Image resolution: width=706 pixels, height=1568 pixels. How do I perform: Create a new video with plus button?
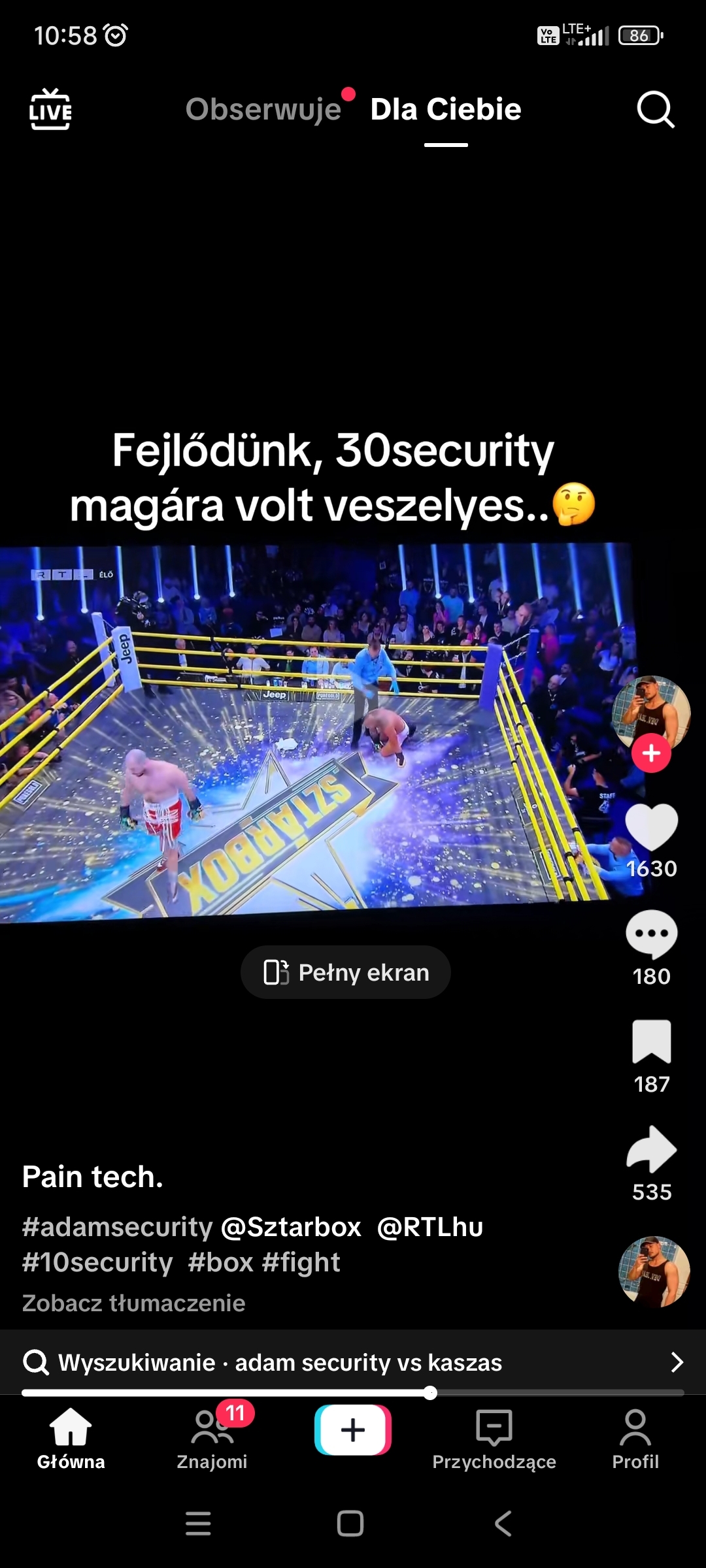353,1429
